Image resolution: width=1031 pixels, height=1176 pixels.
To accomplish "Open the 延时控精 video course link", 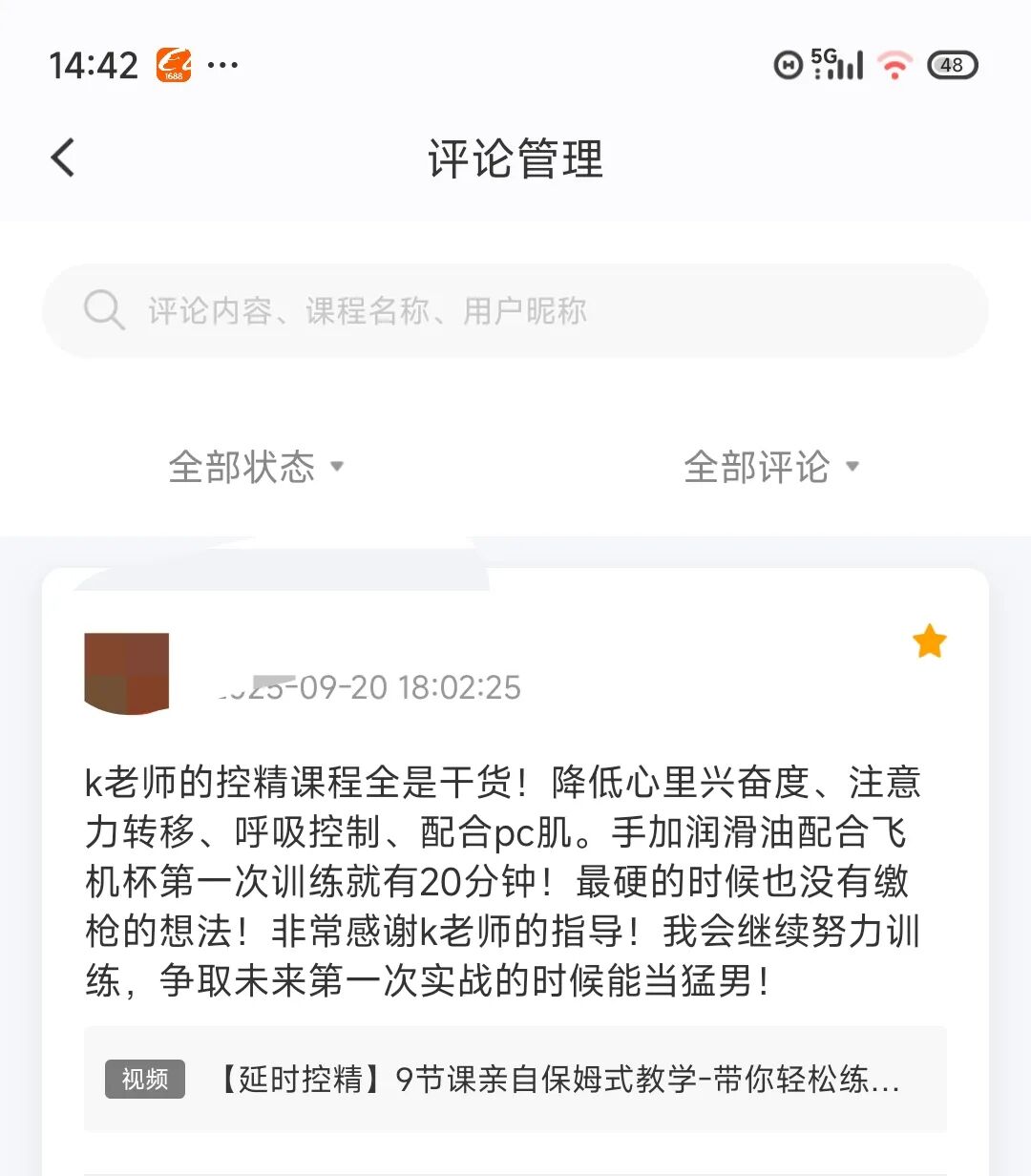I will [x=515, y=1080].
